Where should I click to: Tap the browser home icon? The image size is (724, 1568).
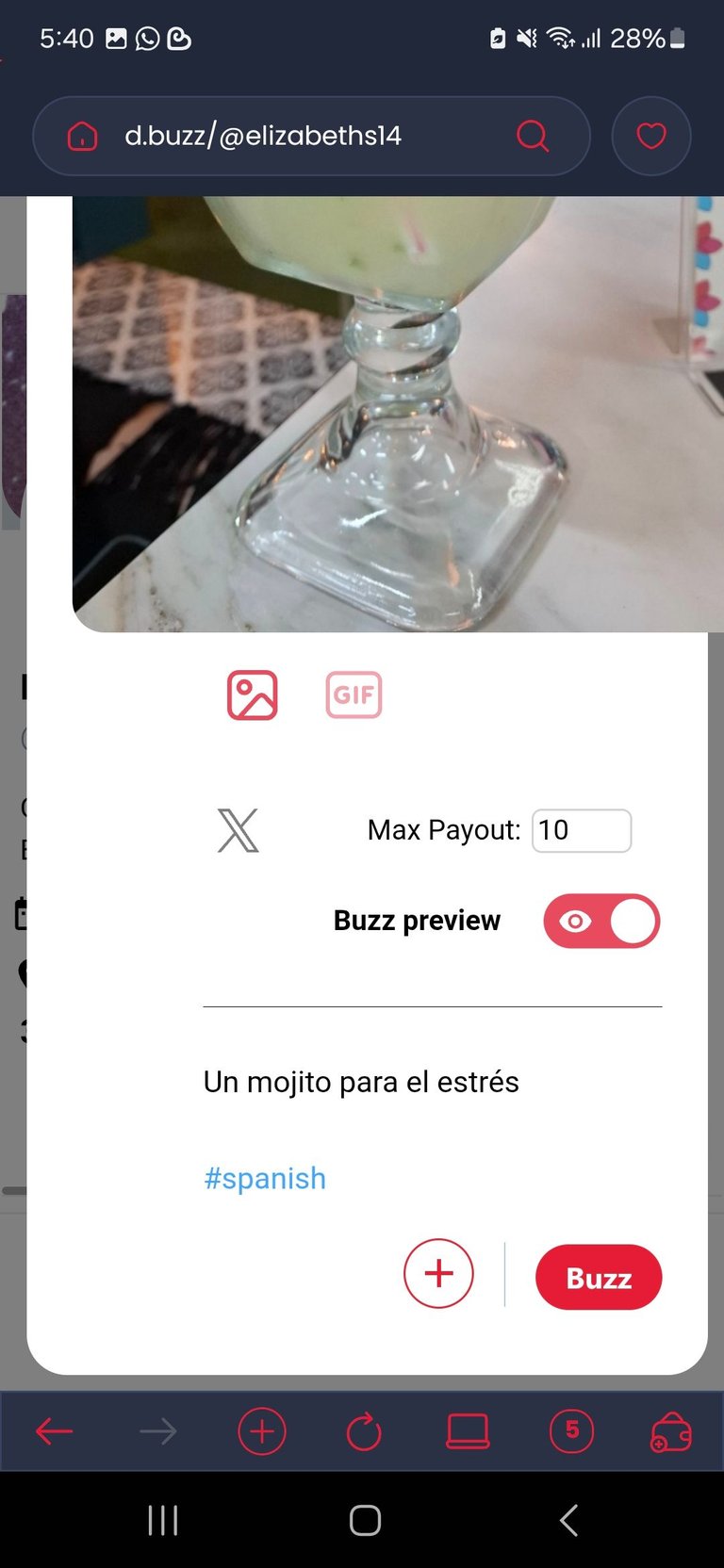pyautogui.click(x=82, y=137)
